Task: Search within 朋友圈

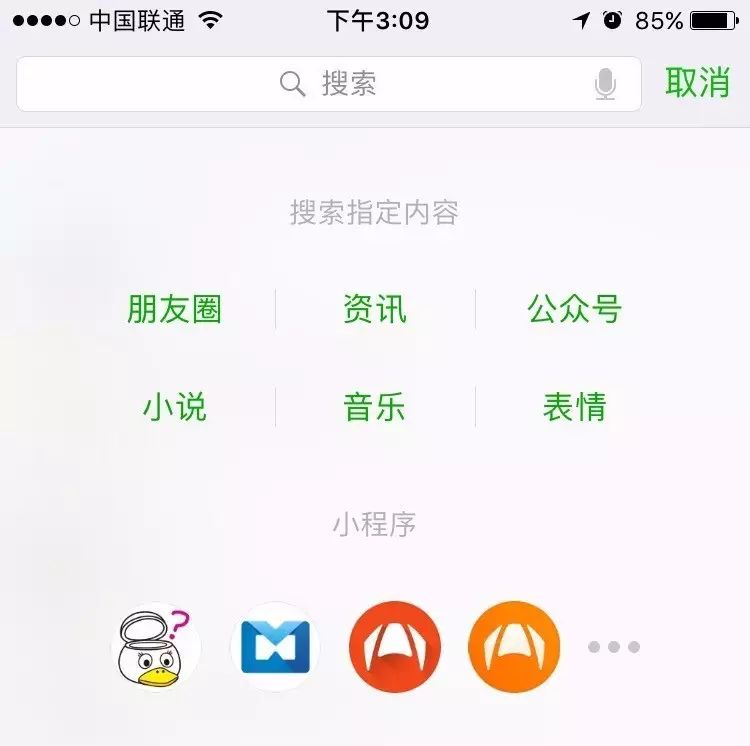Action: pyautogui.click(x=175, y=309)
